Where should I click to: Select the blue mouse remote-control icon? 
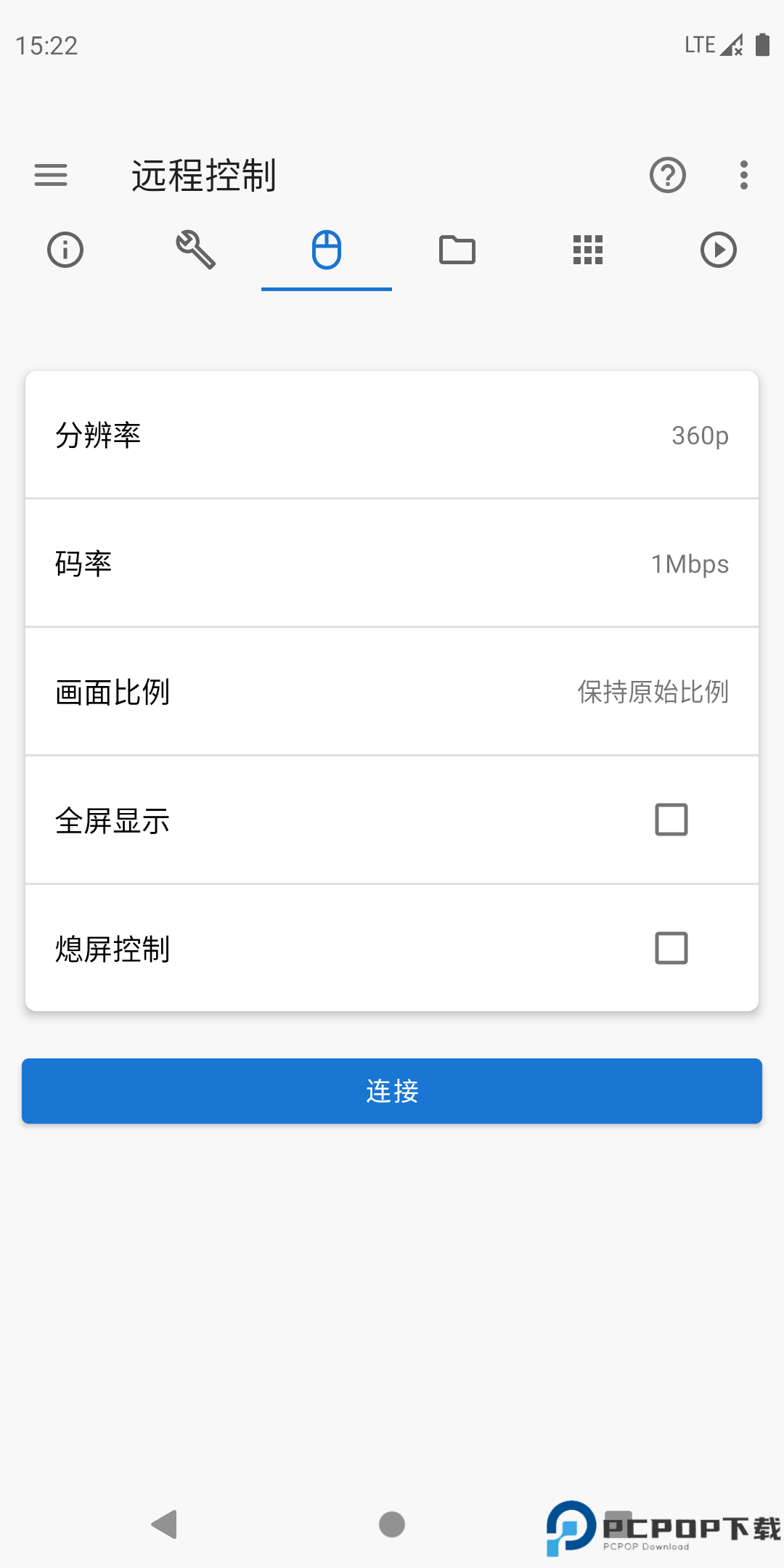click(x=326, y=250)
